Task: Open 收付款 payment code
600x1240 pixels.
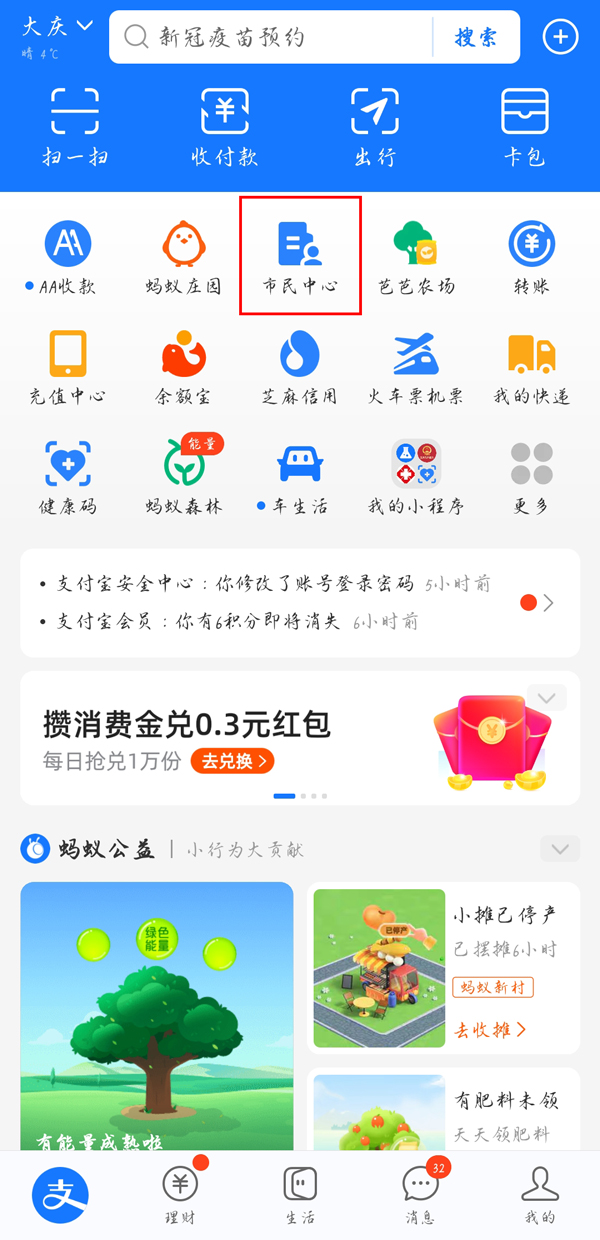Action: coord(225,125)
